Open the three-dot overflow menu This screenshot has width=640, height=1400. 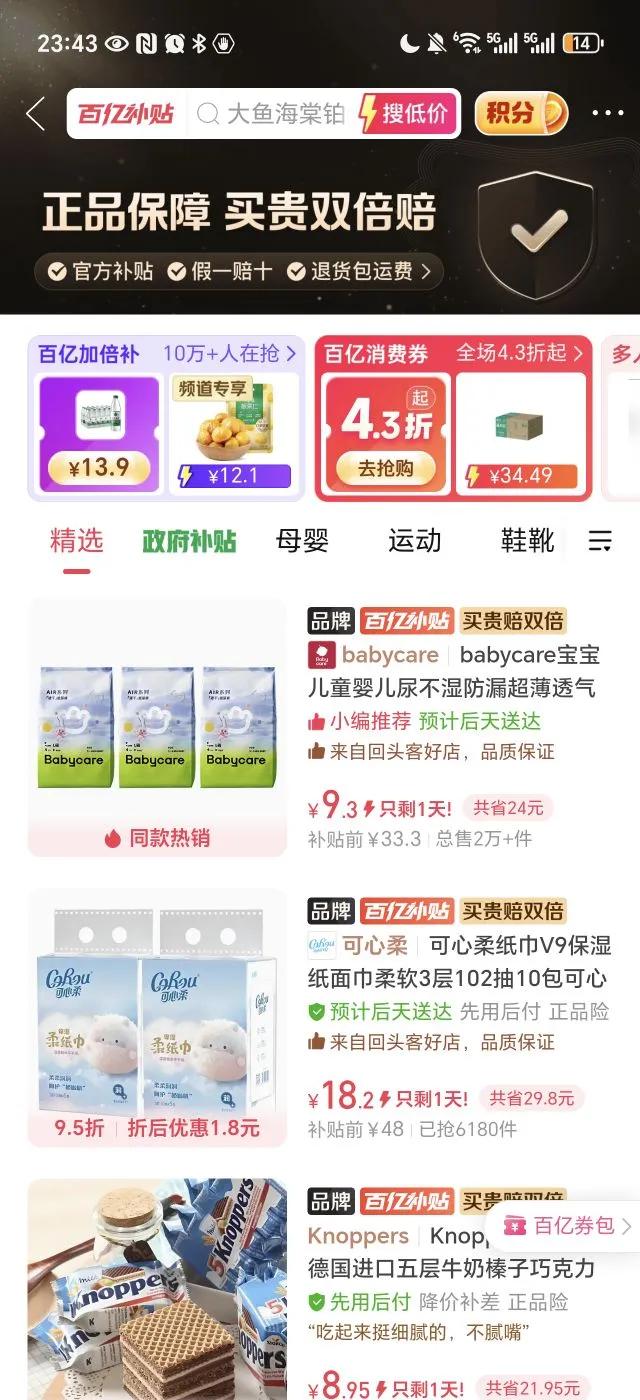coord(607,114)
